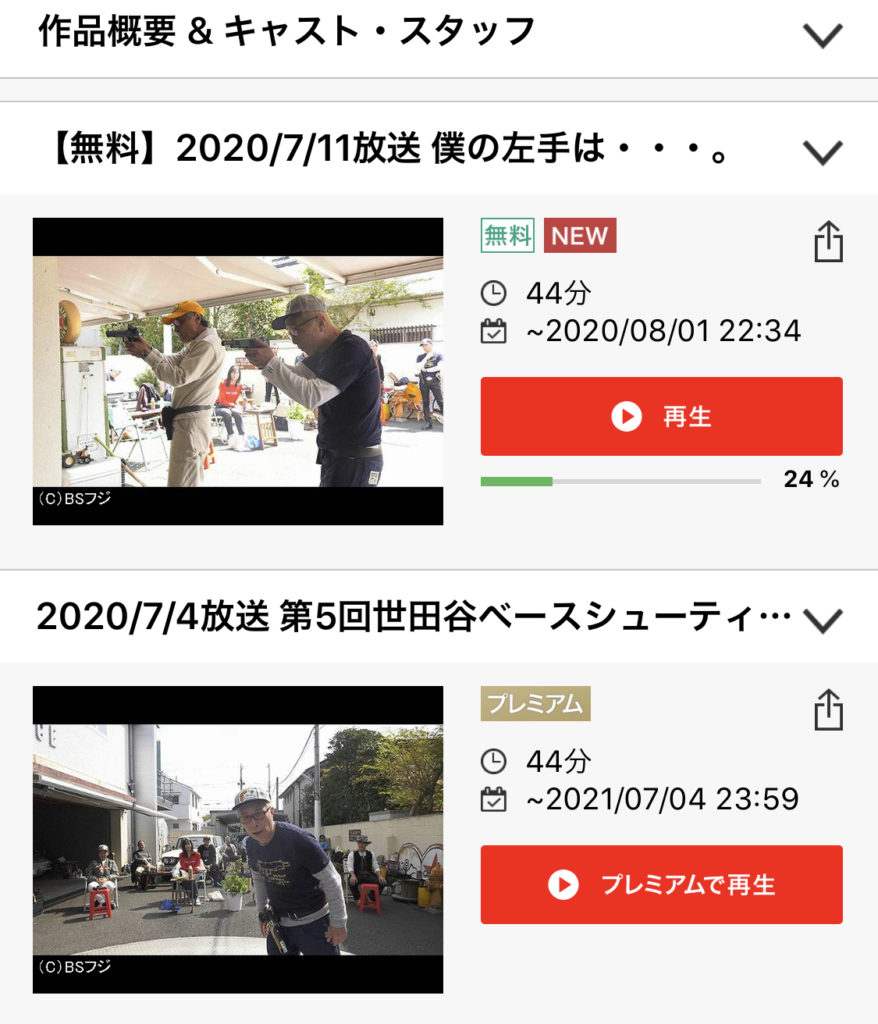Play the free episode with 再生

pyautogui.click(x=661, y=416)
